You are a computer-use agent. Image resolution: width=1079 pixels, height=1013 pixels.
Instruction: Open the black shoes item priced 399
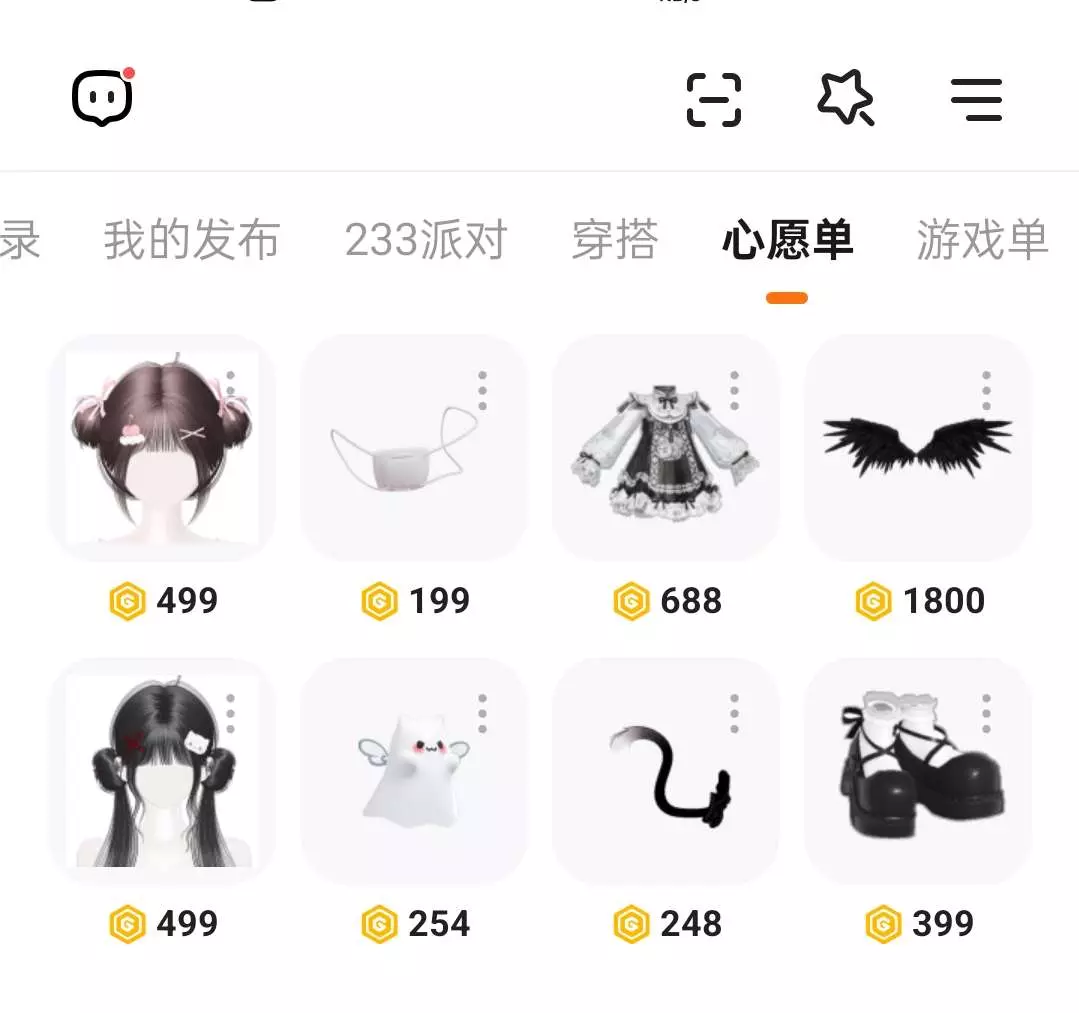919,771
